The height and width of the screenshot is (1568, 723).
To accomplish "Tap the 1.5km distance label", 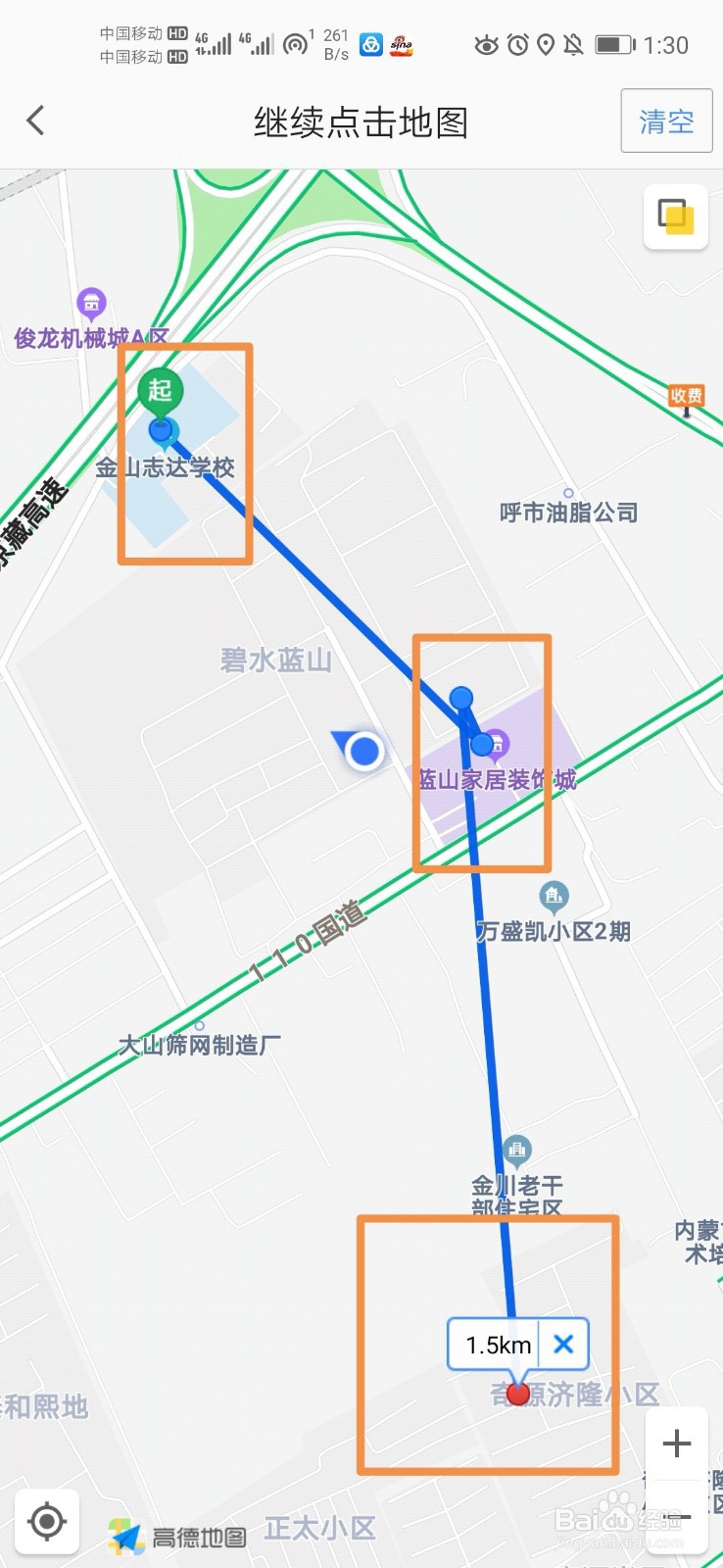I will [x=497, y=1344].
